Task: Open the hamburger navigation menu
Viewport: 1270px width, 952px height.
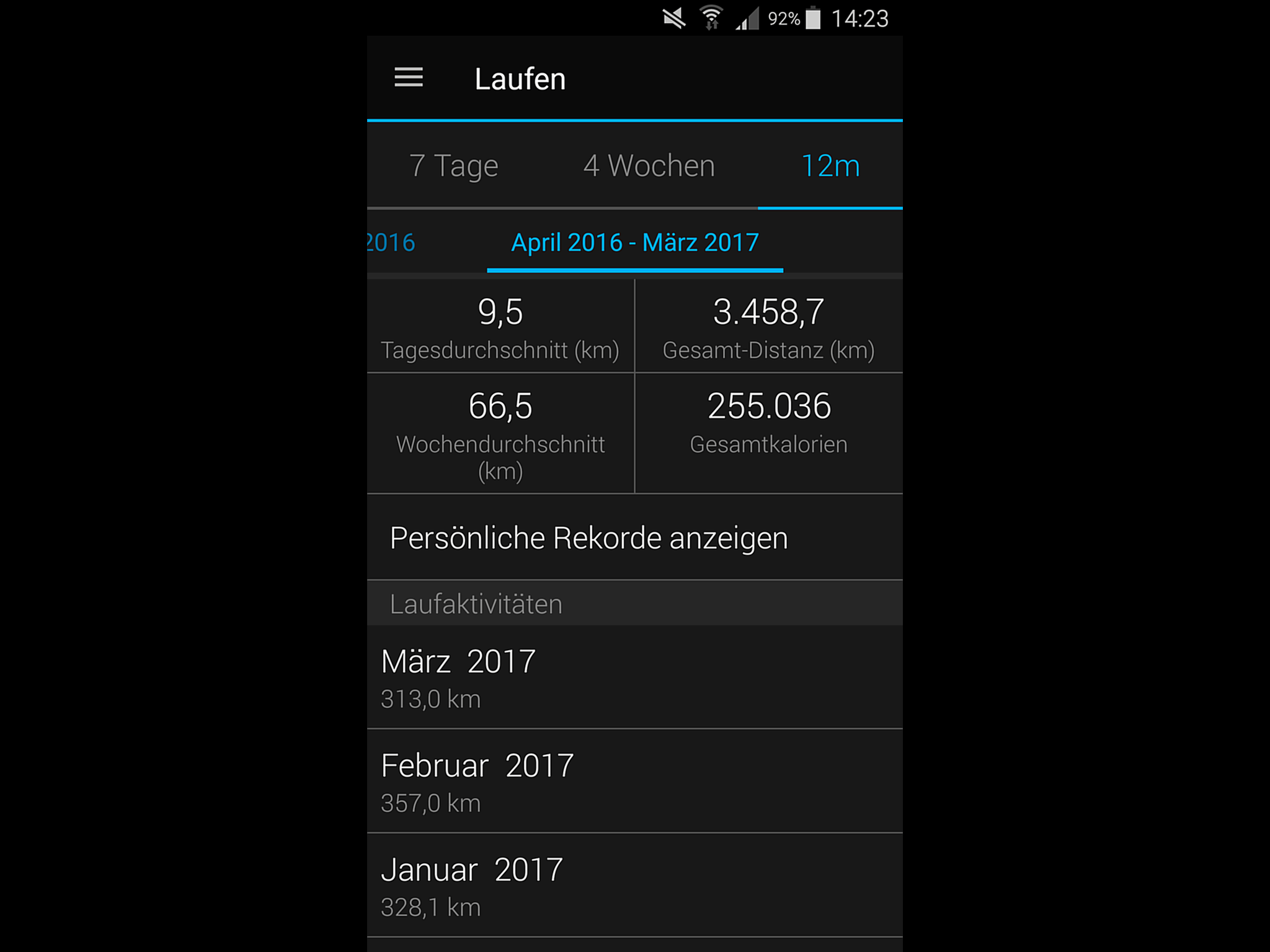Action: point(408,78)
